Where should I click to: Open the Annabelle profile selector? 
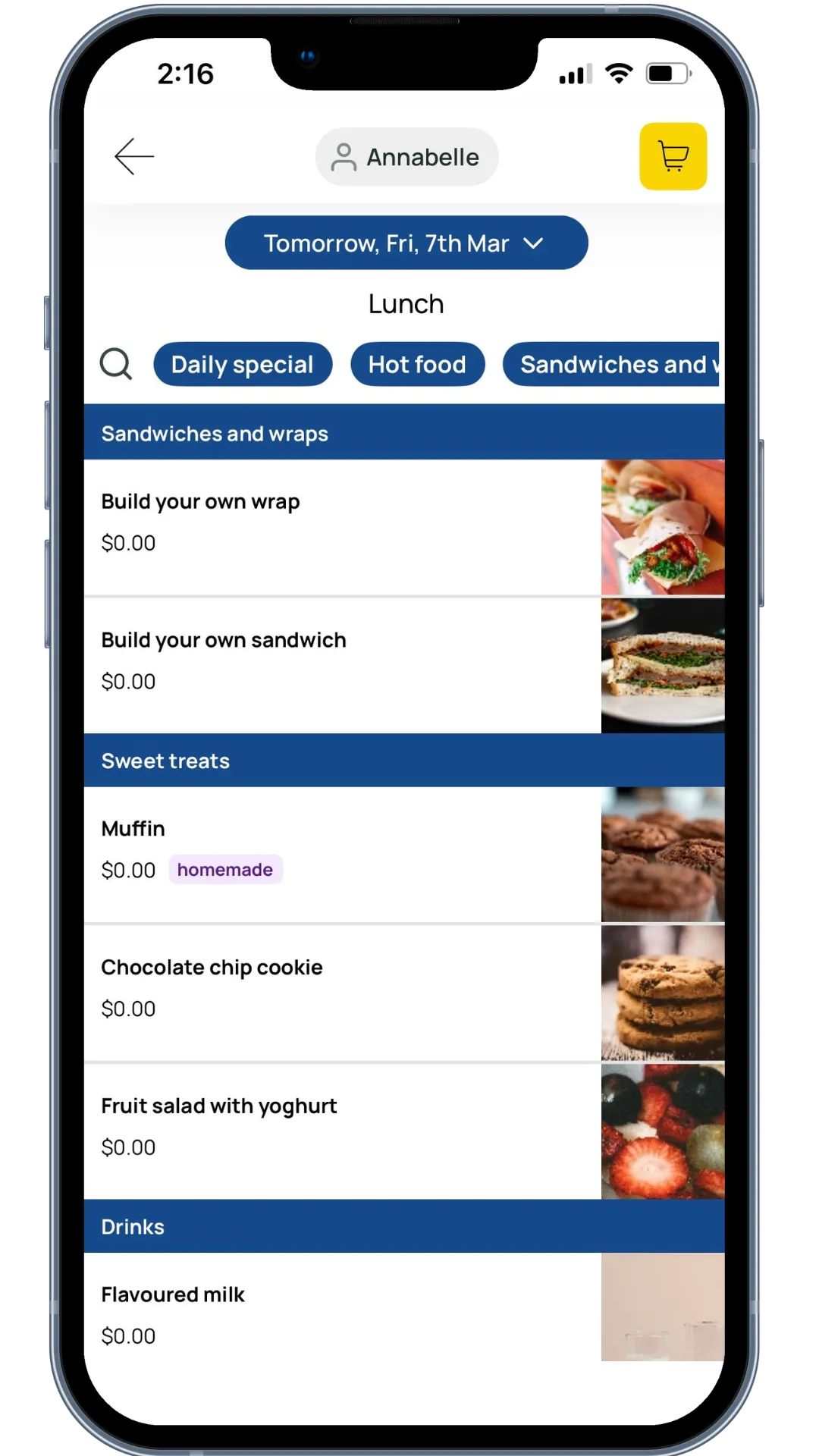406,157
